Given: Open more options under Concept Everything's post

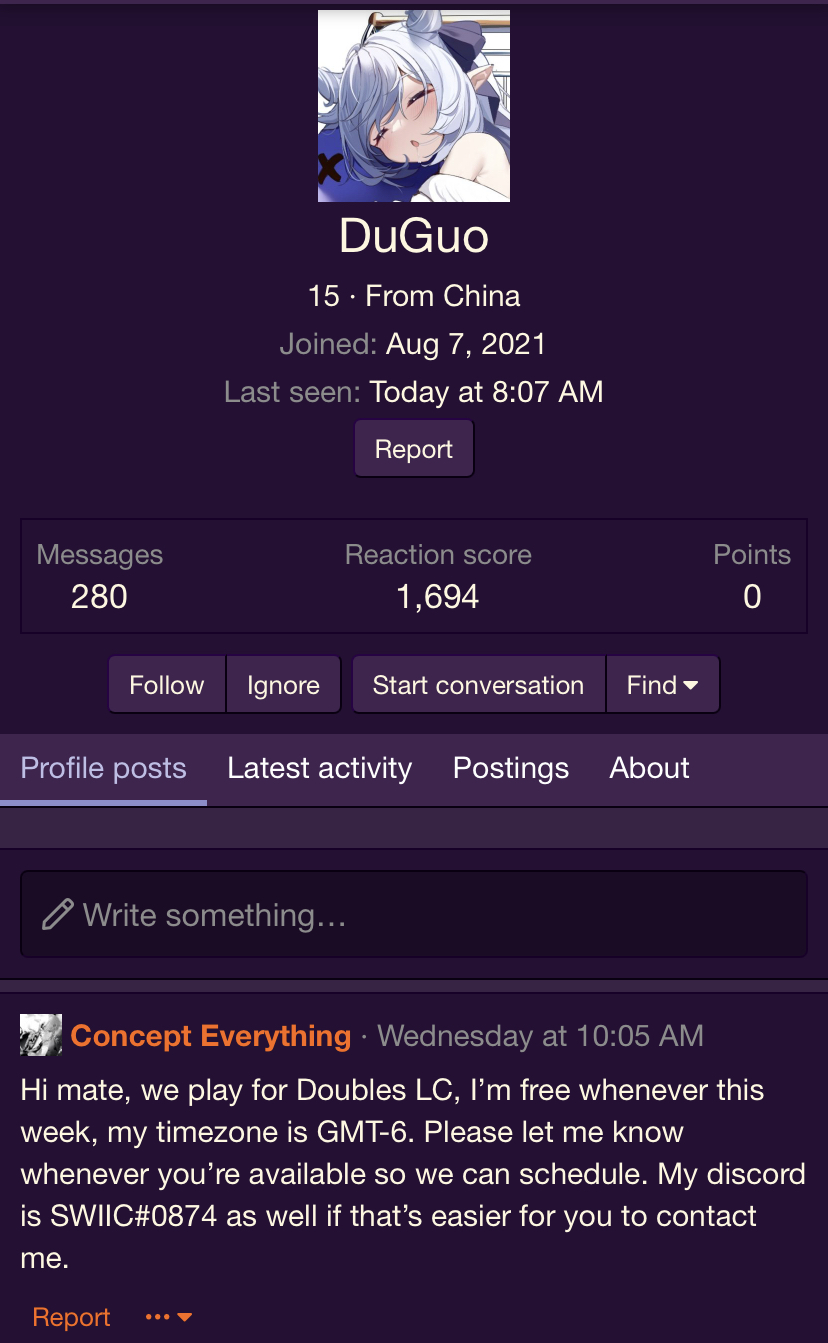Looking at the screenshot, I should (x=168, y=1317).
